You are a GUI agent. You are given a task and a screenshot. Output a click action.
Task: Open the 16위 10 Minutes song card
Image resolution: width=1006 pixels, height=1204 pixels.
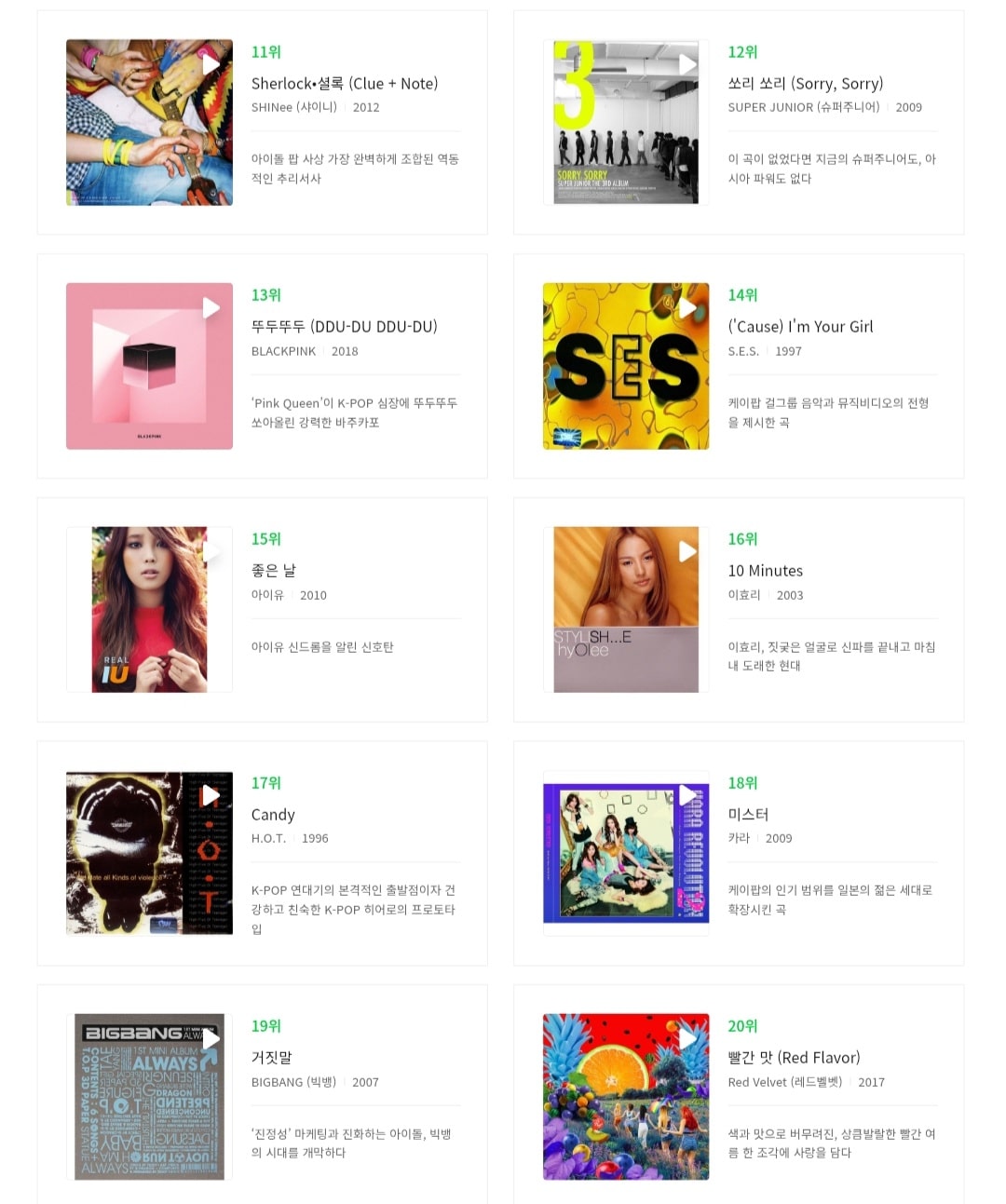click(765, 571)
